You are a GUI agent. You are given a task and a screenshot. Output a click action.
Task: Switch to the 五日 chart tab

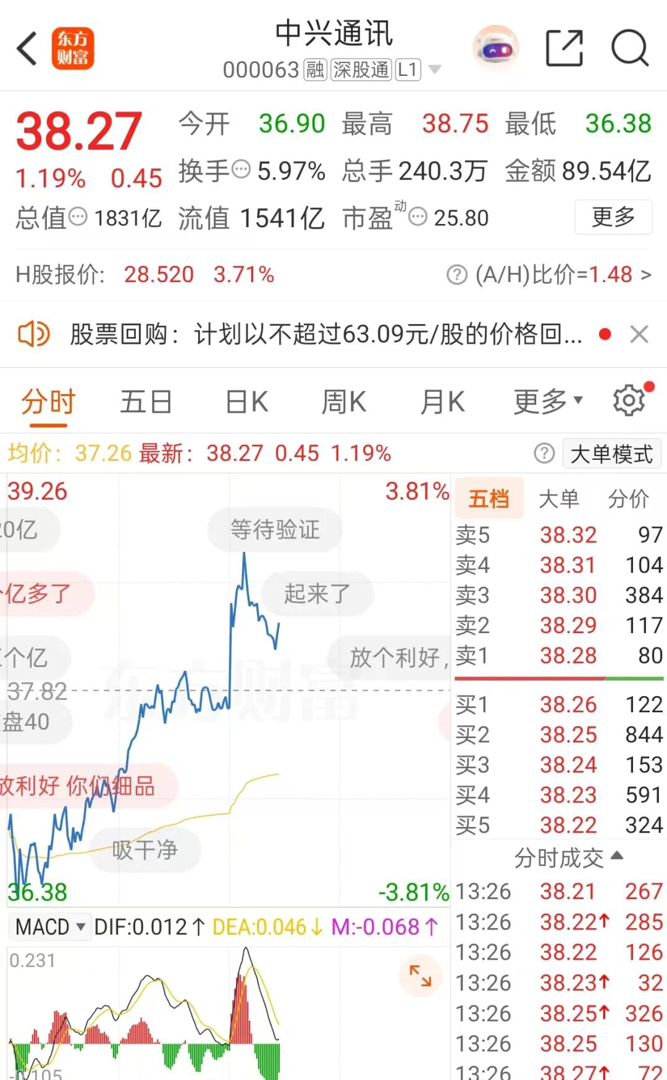pyautogui.click(x=146, y=402)
